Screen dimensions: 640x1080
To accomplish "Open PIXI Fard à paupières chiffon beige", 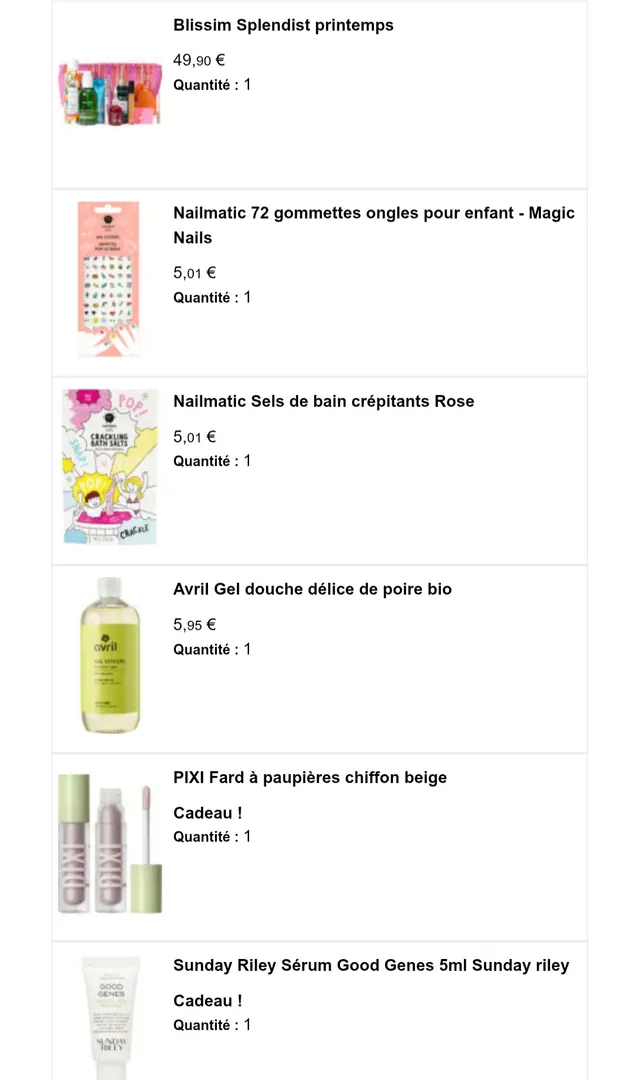I will tap(310, 777).
